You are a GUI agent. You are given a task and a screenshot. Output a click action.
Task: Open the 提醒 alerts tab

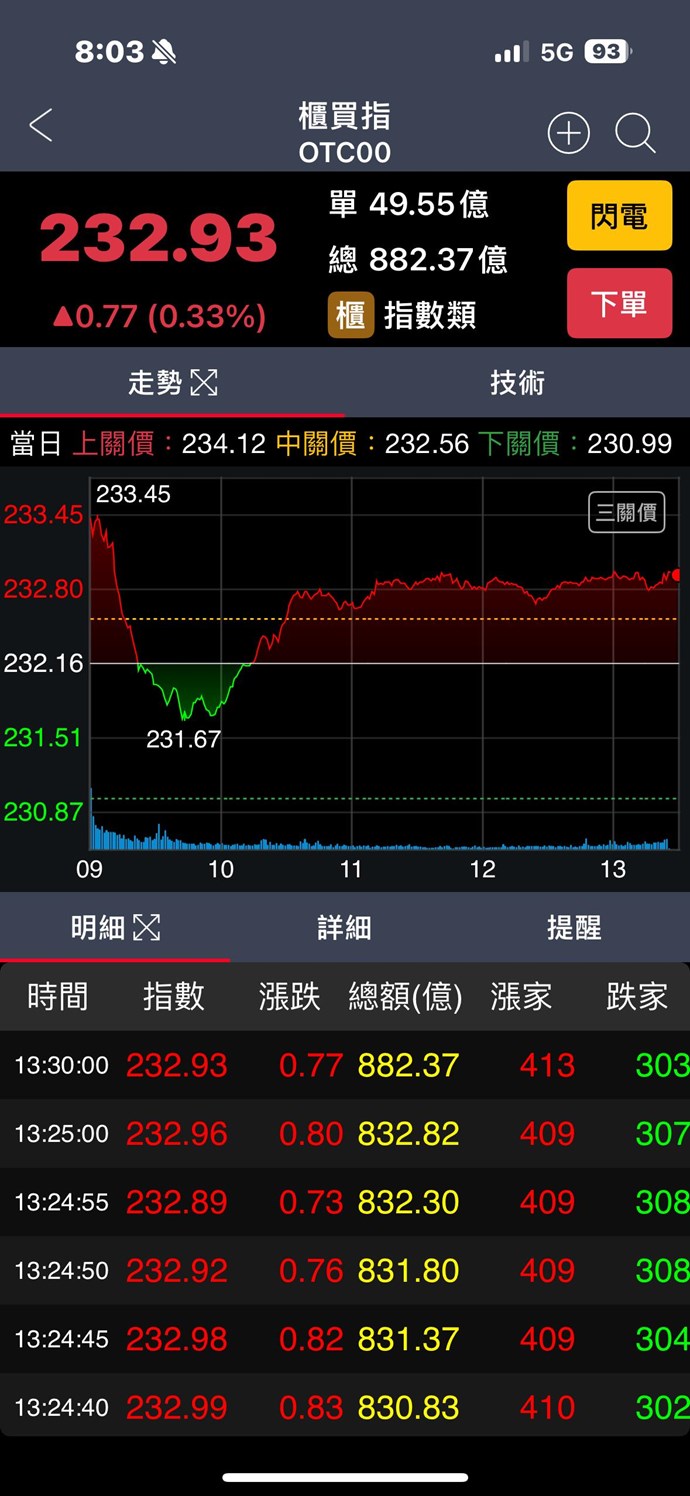574,927
